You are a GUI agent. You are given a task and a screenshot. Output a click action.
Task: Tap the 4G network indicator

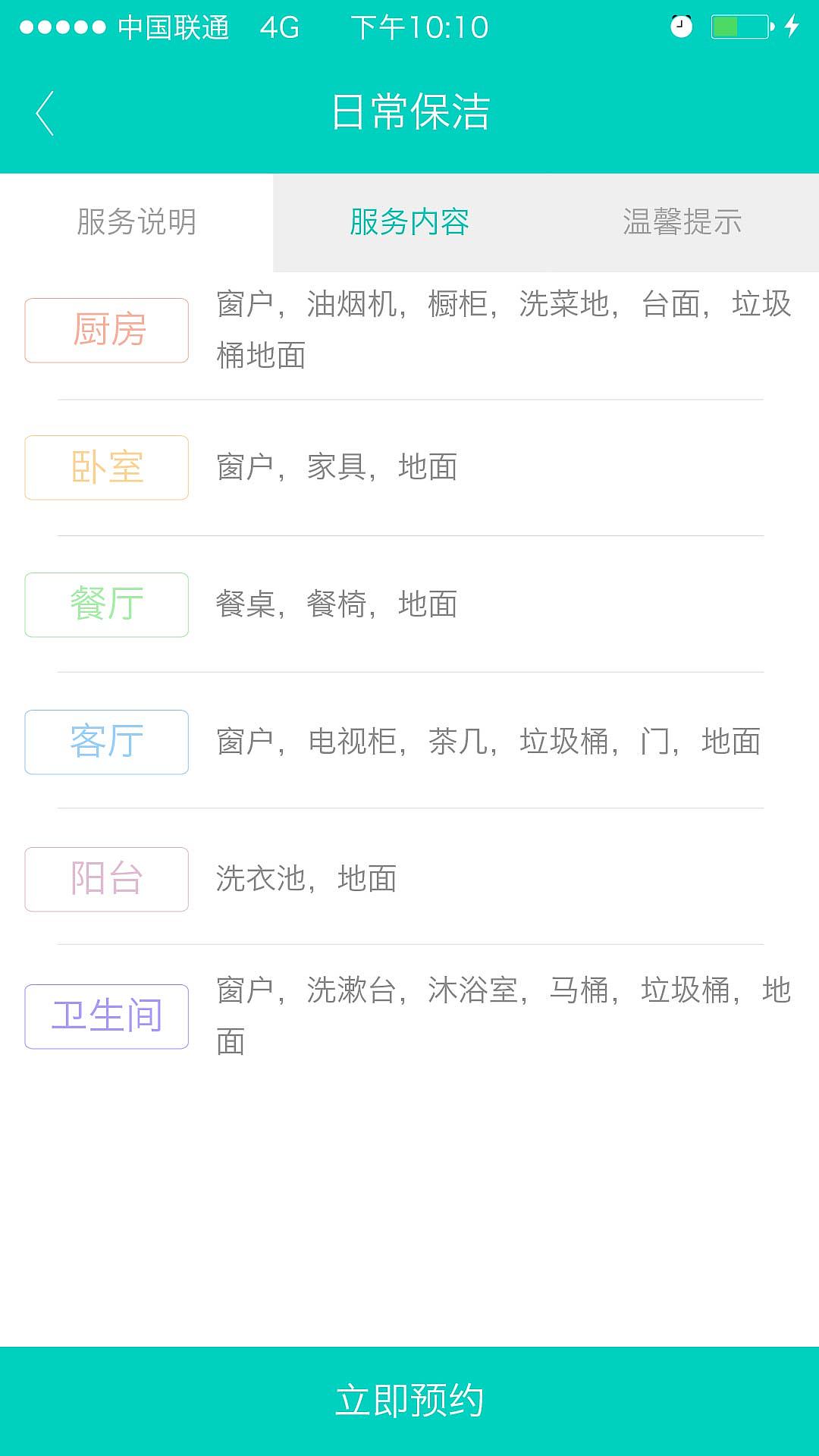(280, 27)
